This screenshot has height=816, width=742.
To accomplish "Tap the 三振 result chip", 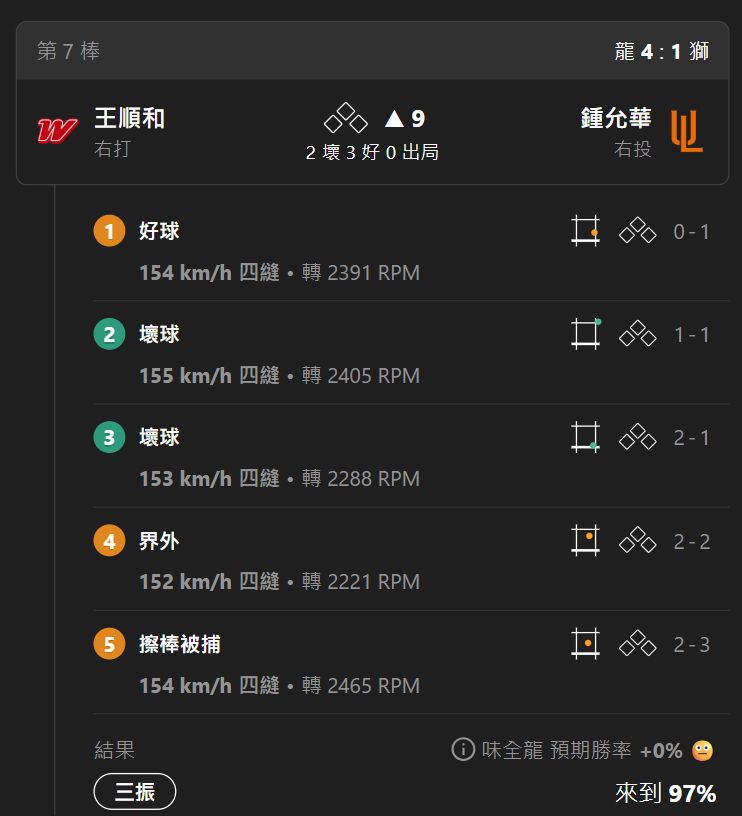I will tap(135, 792).
